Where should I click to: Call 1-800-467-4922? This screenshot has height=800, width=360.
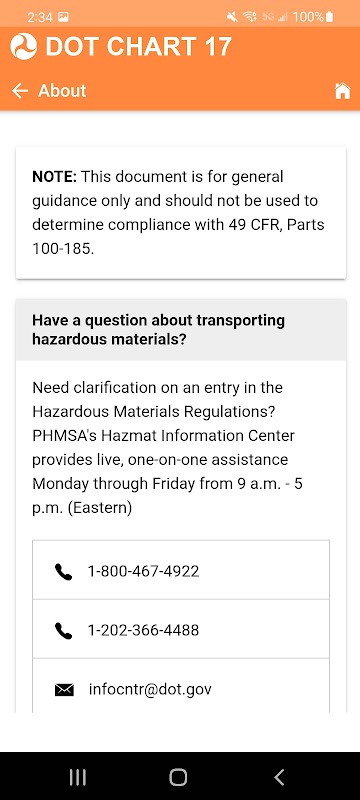tap(181, 570)
